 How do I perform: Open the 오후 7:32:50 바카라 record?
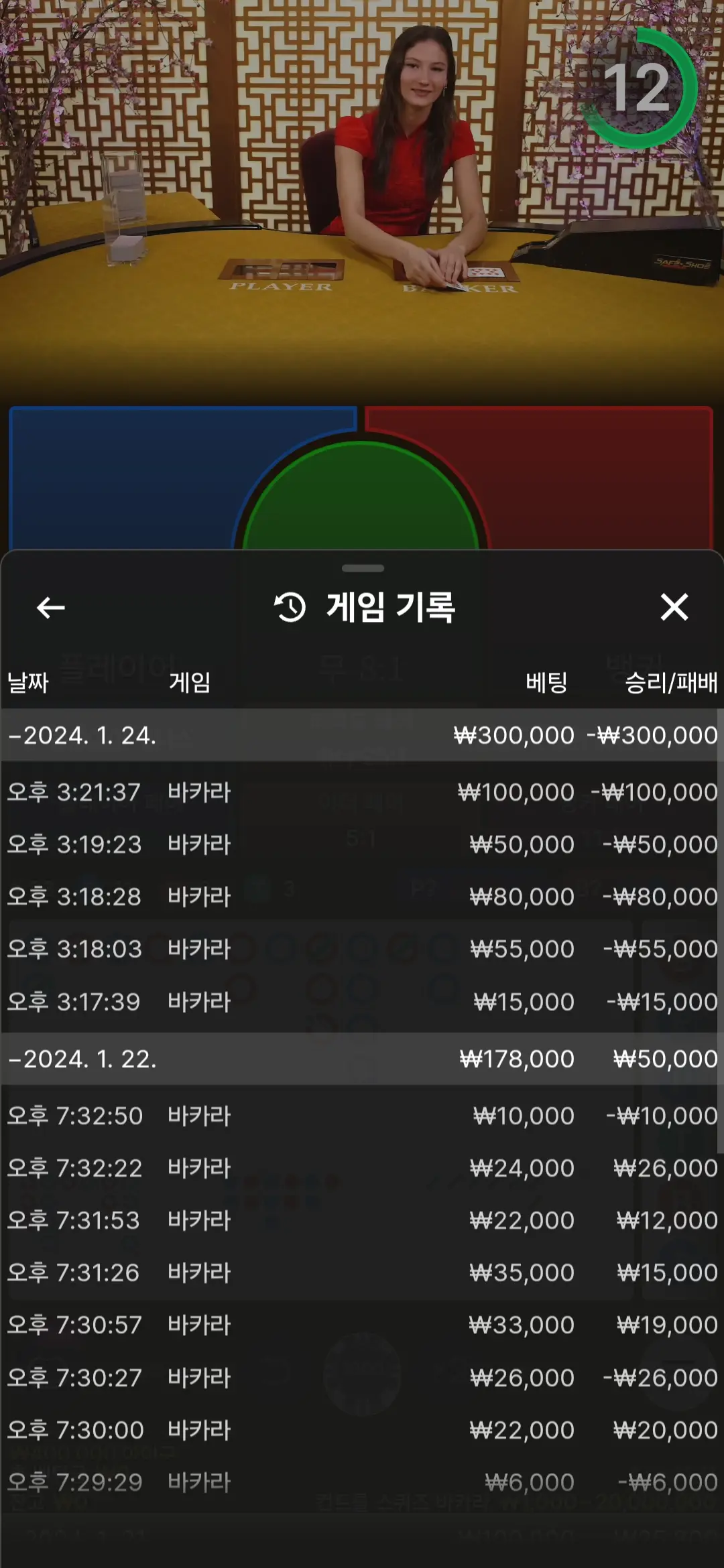pyautogui.click(x=362, y=1116)
